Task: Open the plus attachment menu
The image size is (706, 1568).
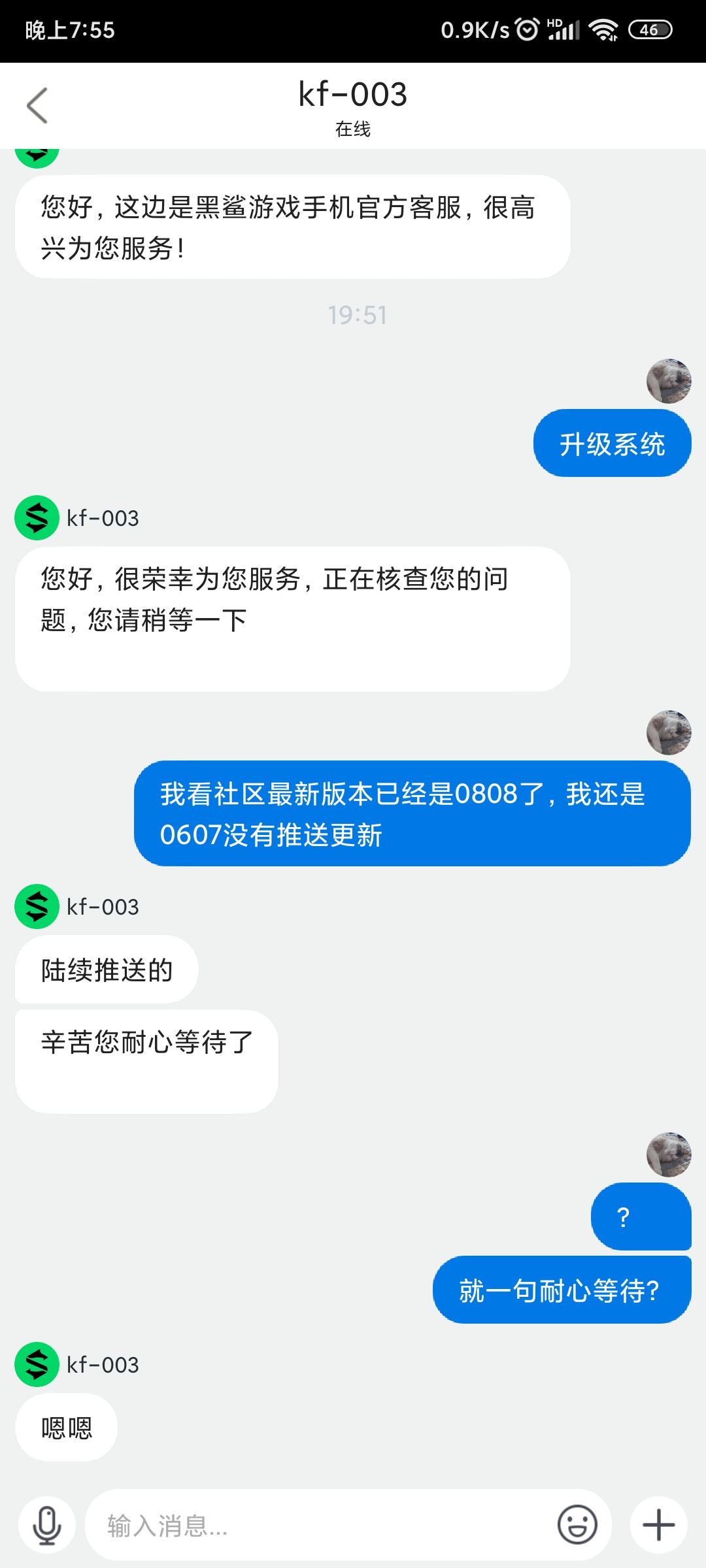Action: click(x=658, y=1525)
